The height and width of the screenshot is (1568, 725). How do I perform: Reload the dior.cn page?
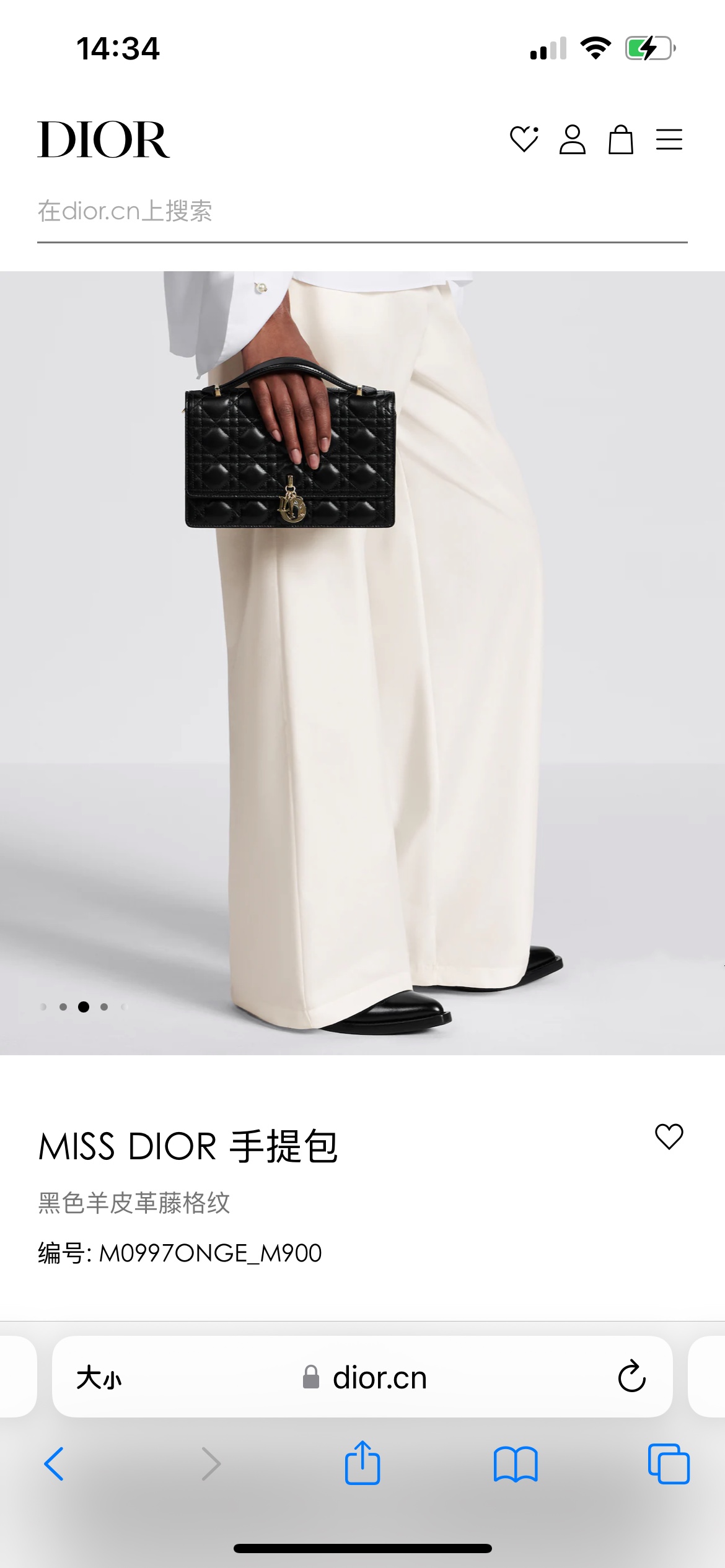coord(631,1377)
